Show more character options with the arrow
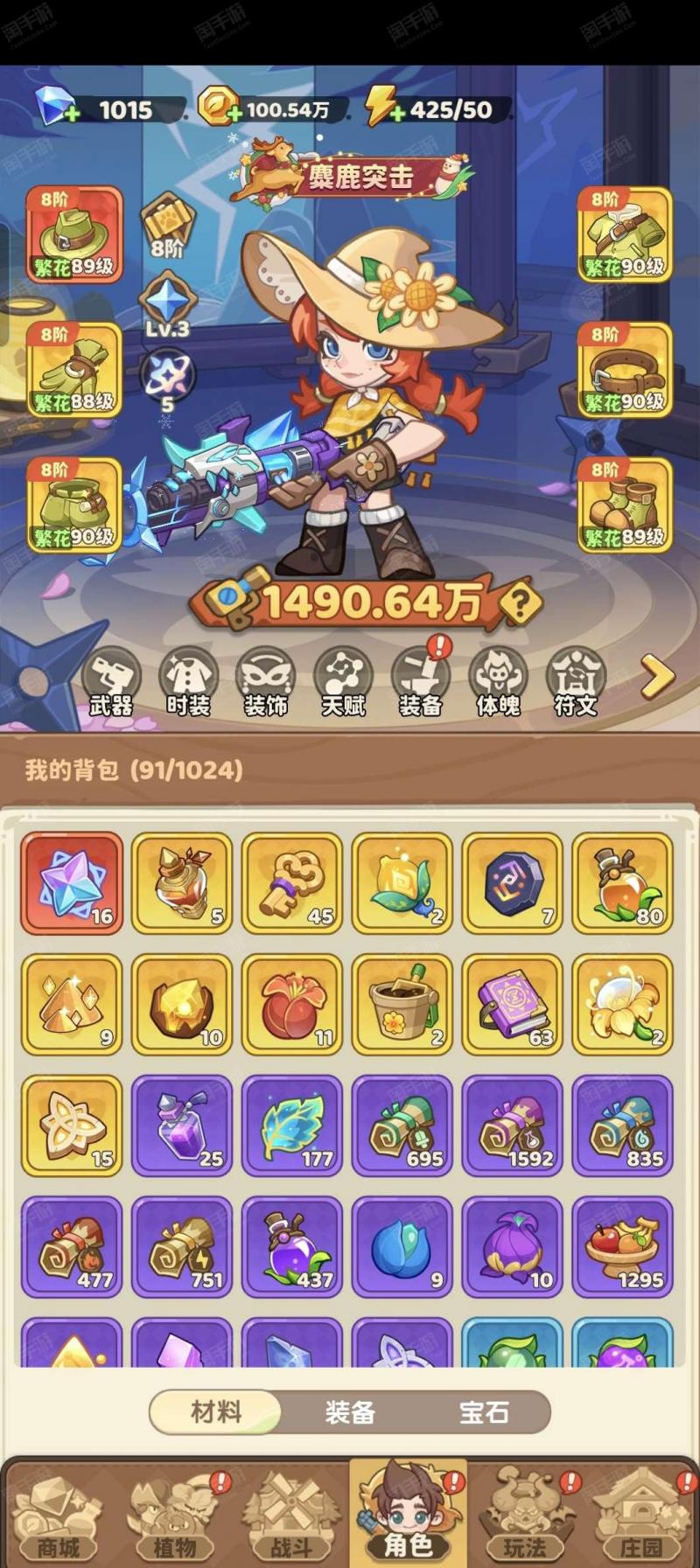 (657, 678)
